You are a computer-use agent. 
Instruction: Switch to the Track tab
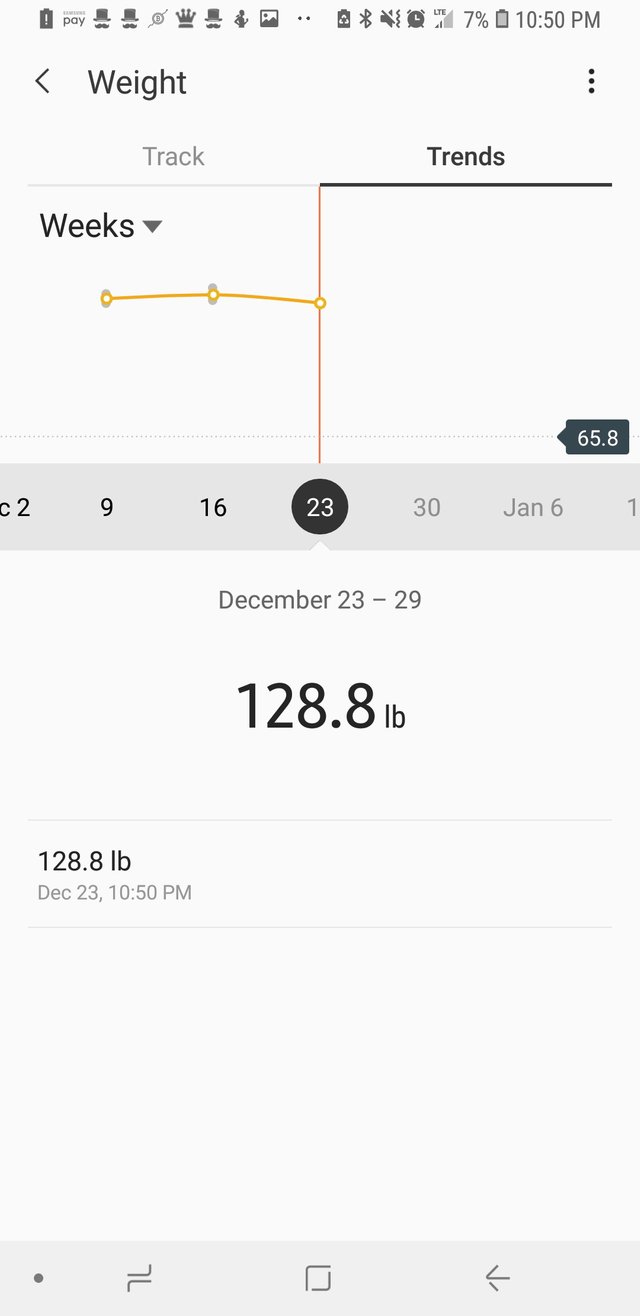click(173, 157)
